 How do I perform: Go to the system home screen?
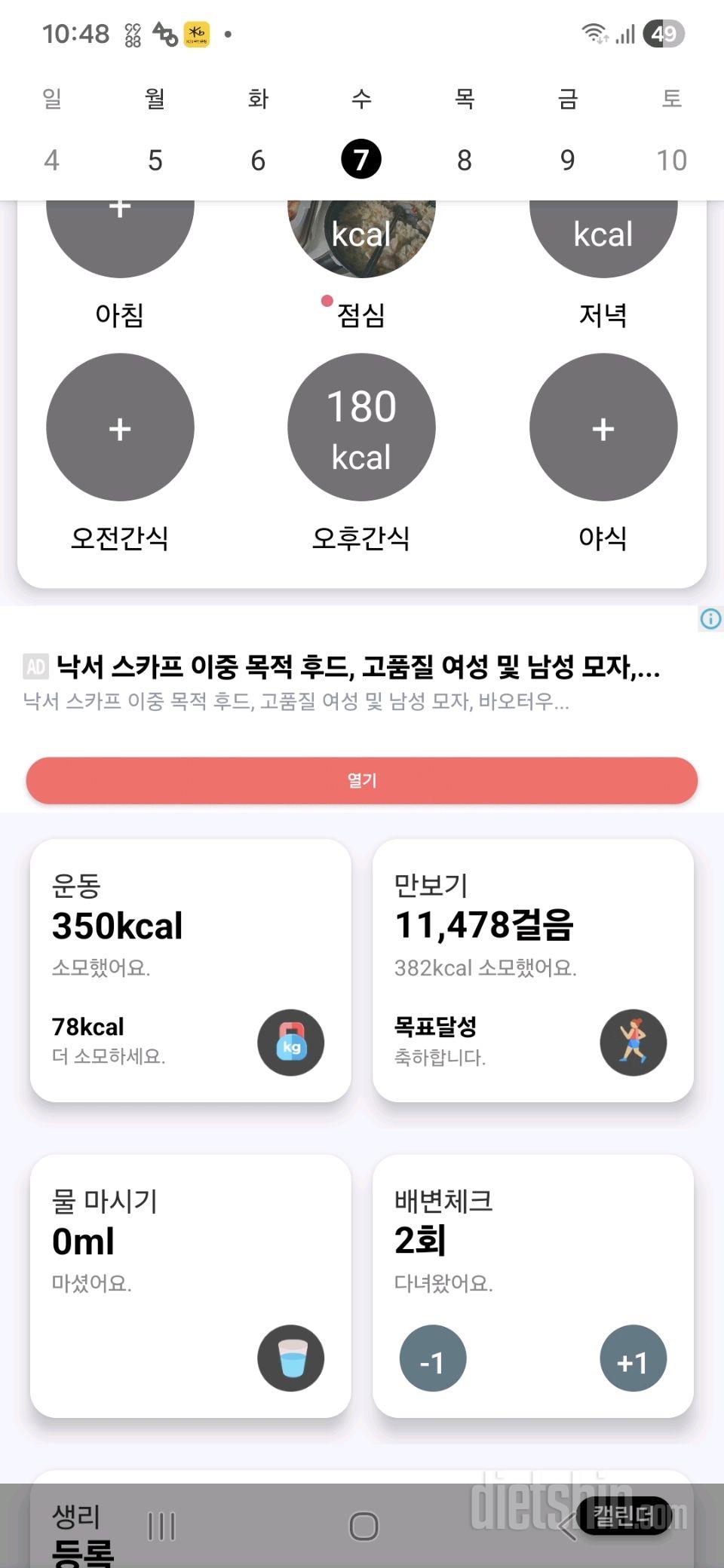pyautogui.click(x=364, y=1527)
